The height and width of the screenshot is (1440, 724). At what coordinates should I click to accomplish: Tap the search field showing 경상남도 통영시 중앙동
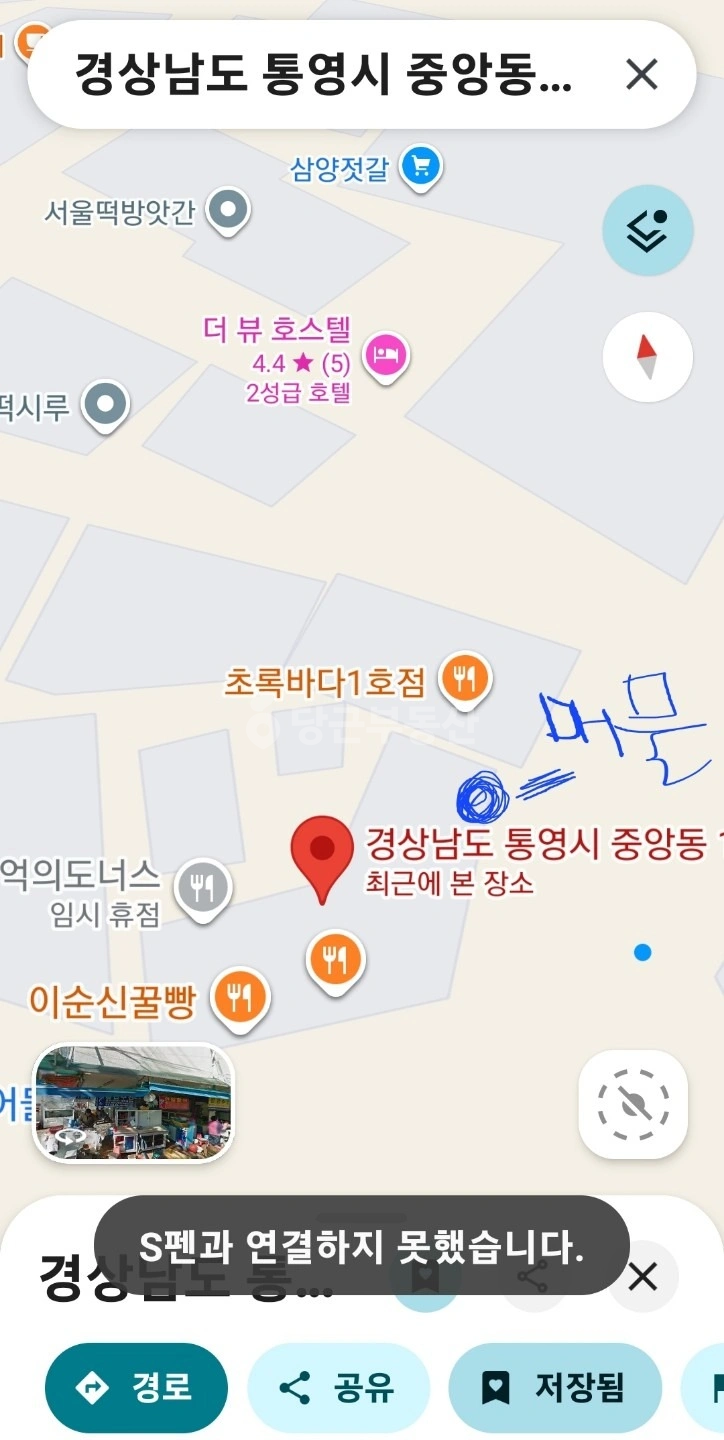click(x=322, y=74)
